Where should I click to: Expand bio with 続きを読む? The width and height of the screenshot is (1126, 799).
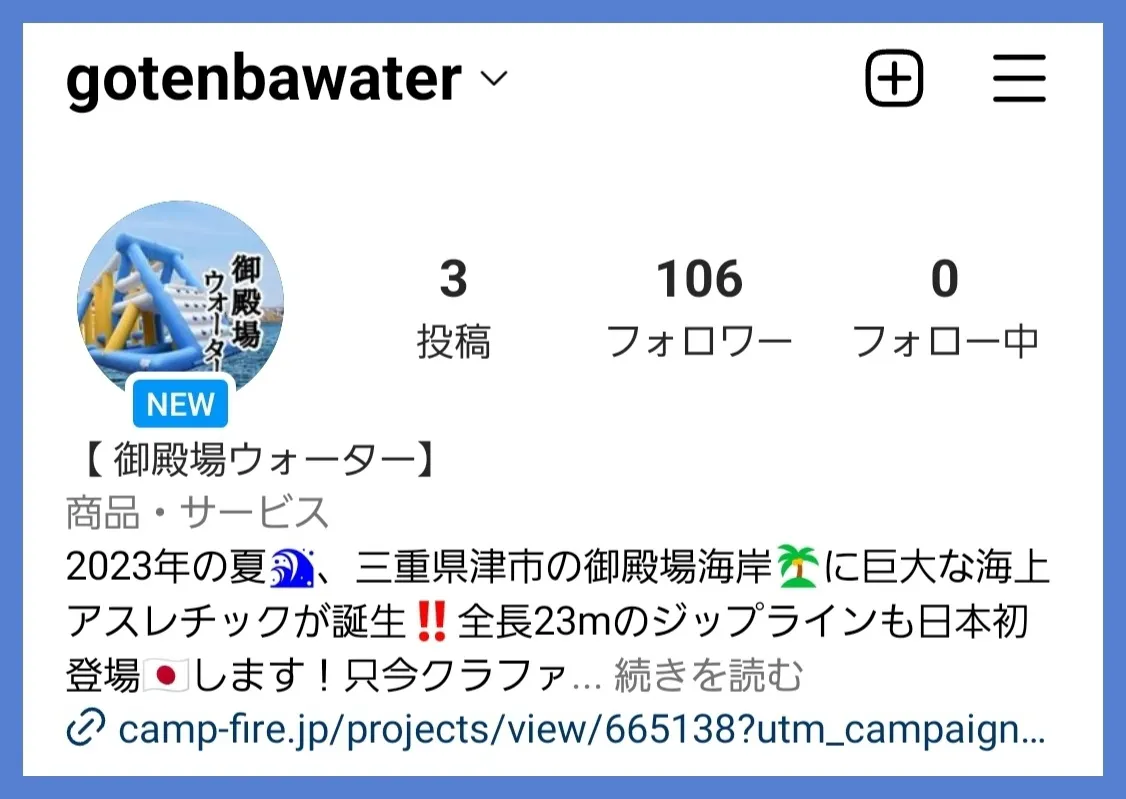pyautogui.click(x=708, y=677)
